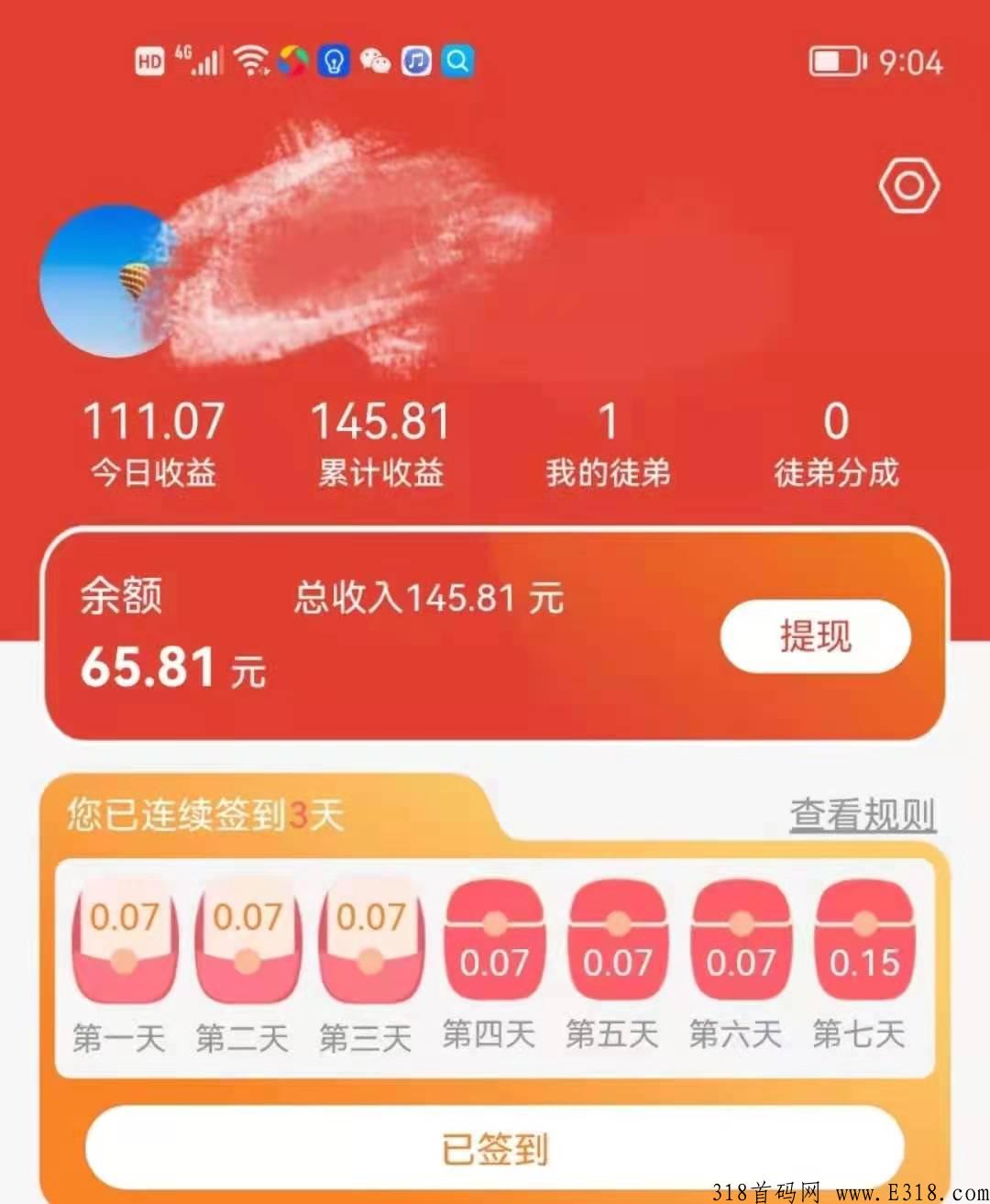Open the 查看规则 rules link
The image size is (990, 1204).
[863, 814]
